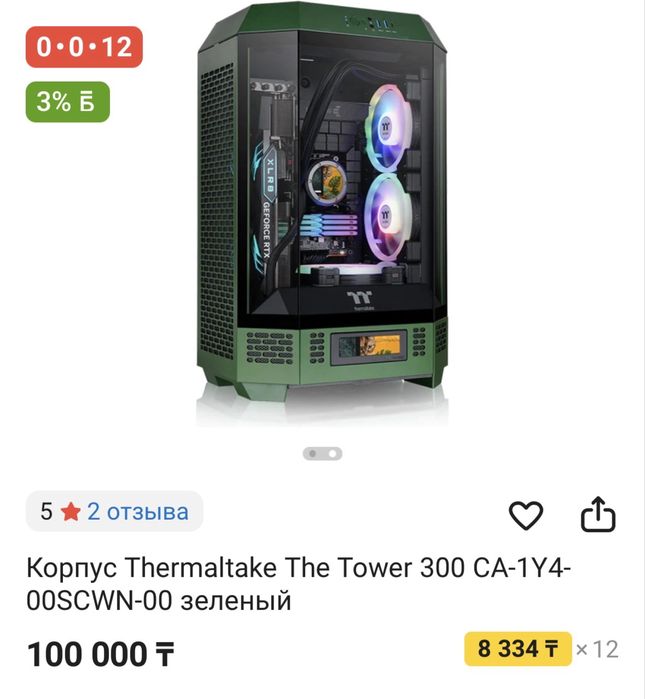This screenshot has width=645, height=699.
Task: Add the Thermaltake case to favorites
Action: pyautogui.click(x=526, y=515)
